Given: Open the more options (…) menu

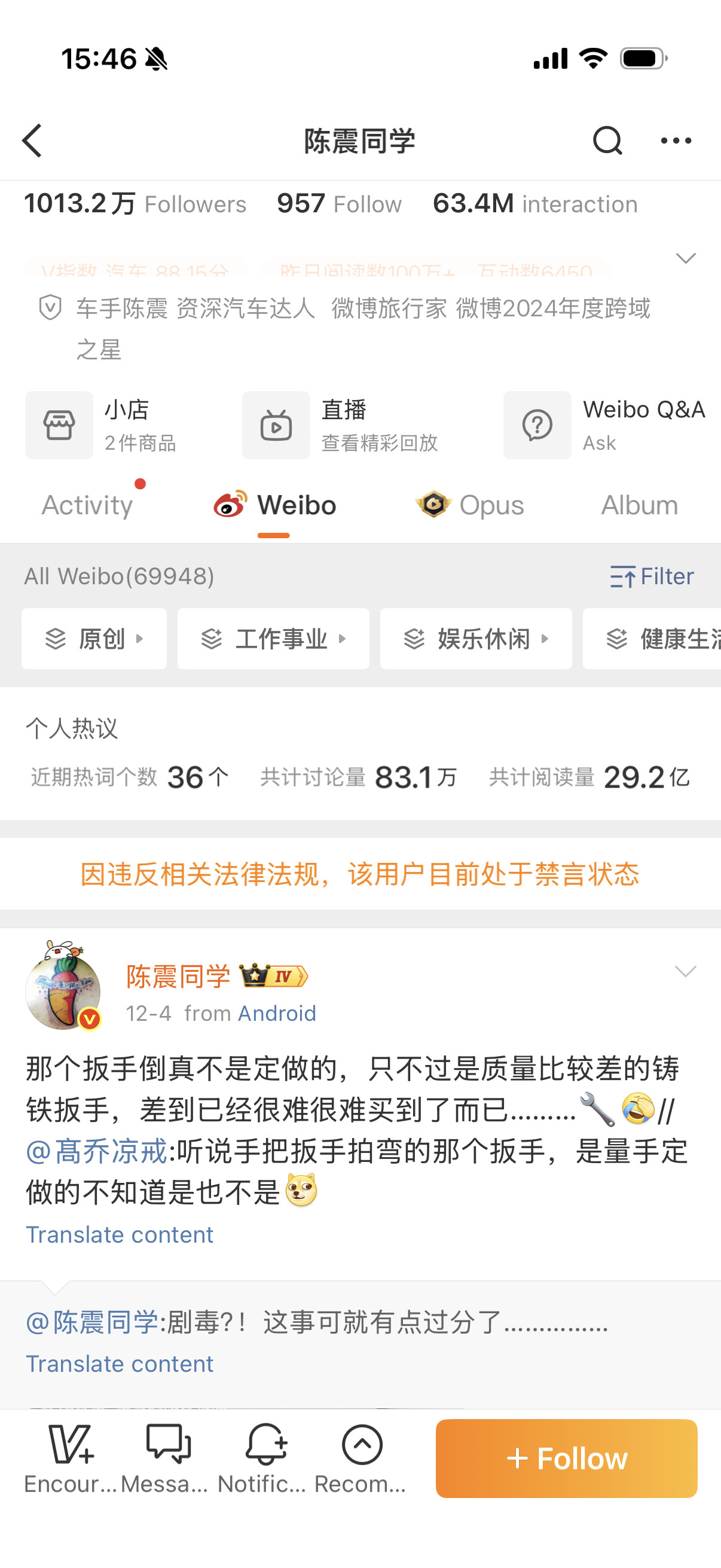Looking at the screenshot, I should (676, 140).
